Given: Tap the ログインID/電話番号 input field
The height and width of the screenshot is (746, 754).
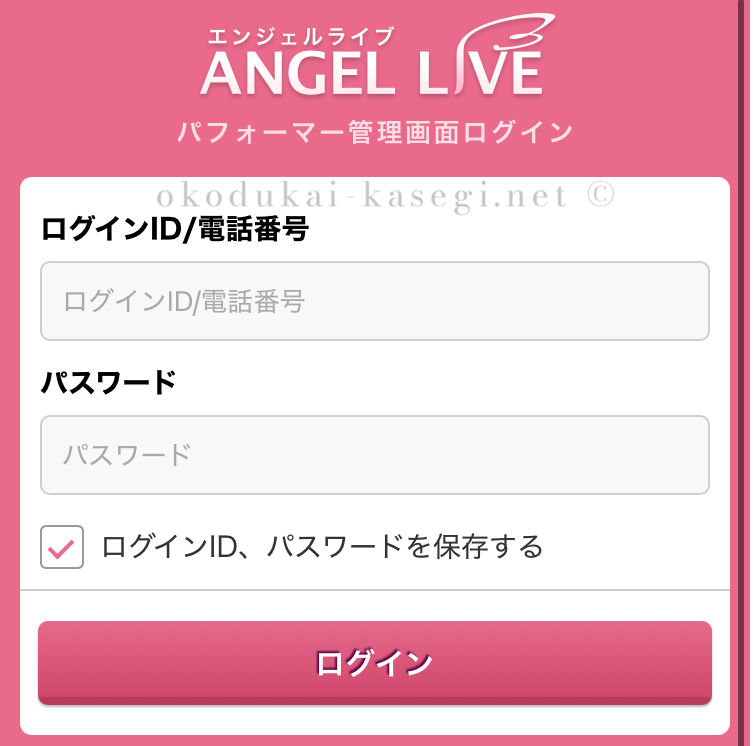Looking at the screenshot, I should pos(375,301).
